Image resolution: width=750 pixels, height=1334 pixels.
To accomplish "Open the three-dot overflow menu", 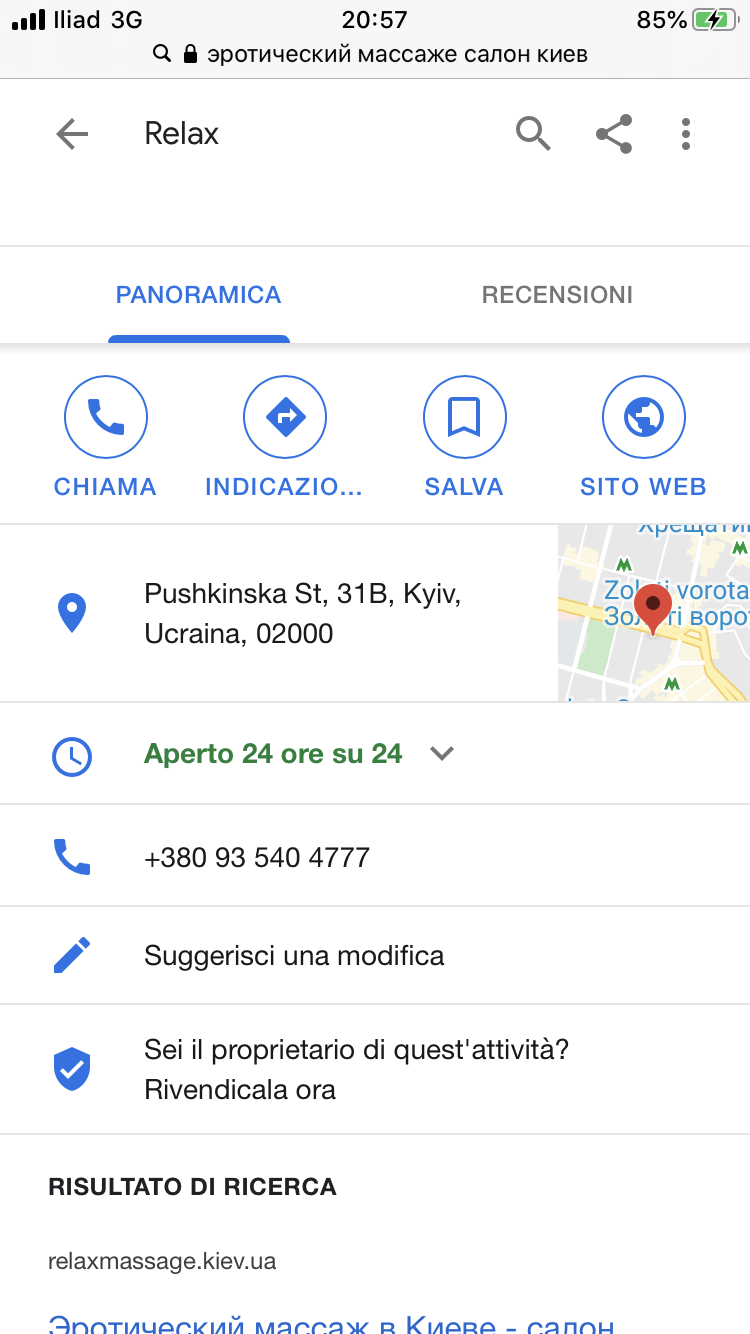I will coord(686,134).
